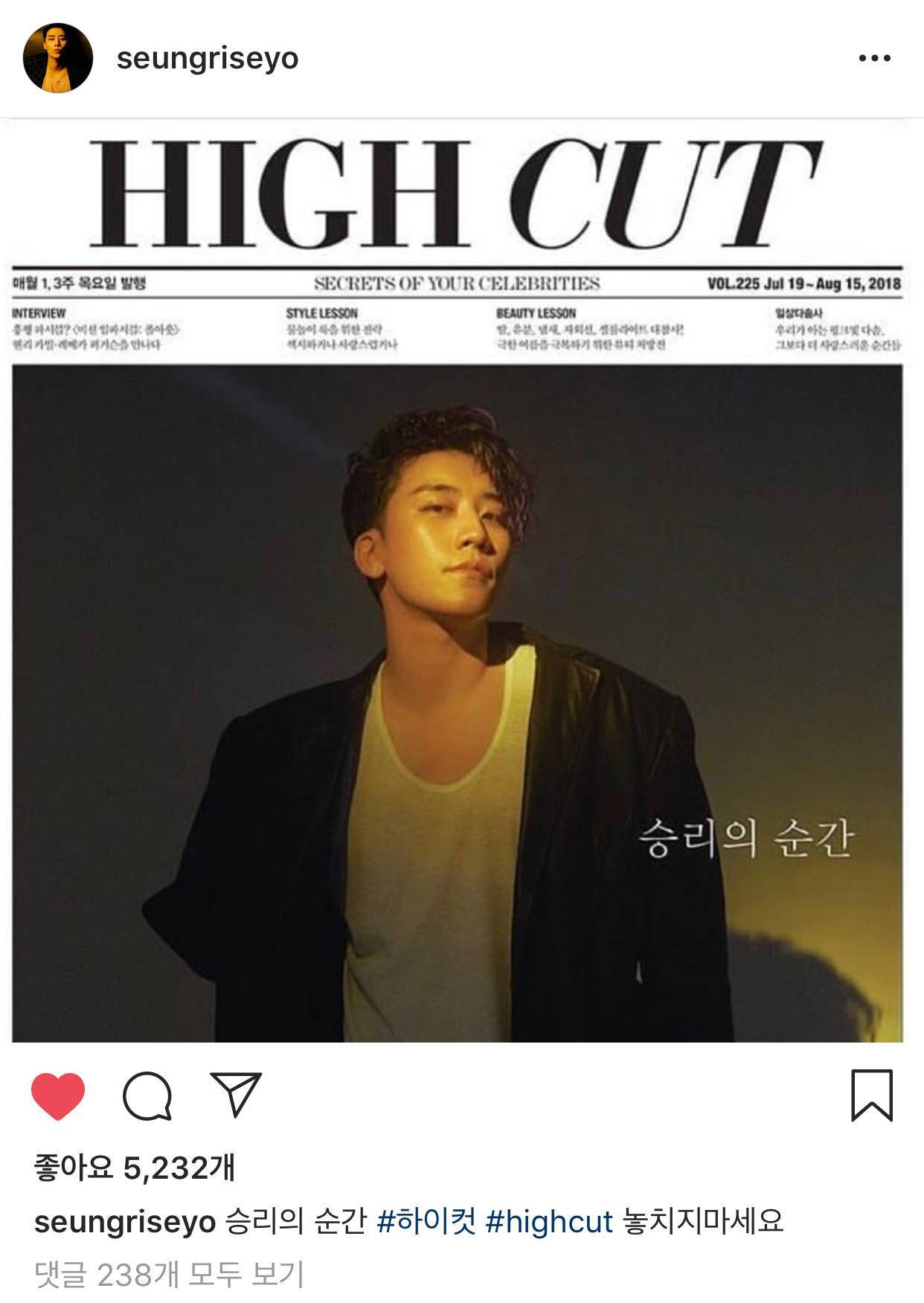Open the #highcut hashtag
The width and height of the screenshot is (924, 1303).
[549, 1222]
